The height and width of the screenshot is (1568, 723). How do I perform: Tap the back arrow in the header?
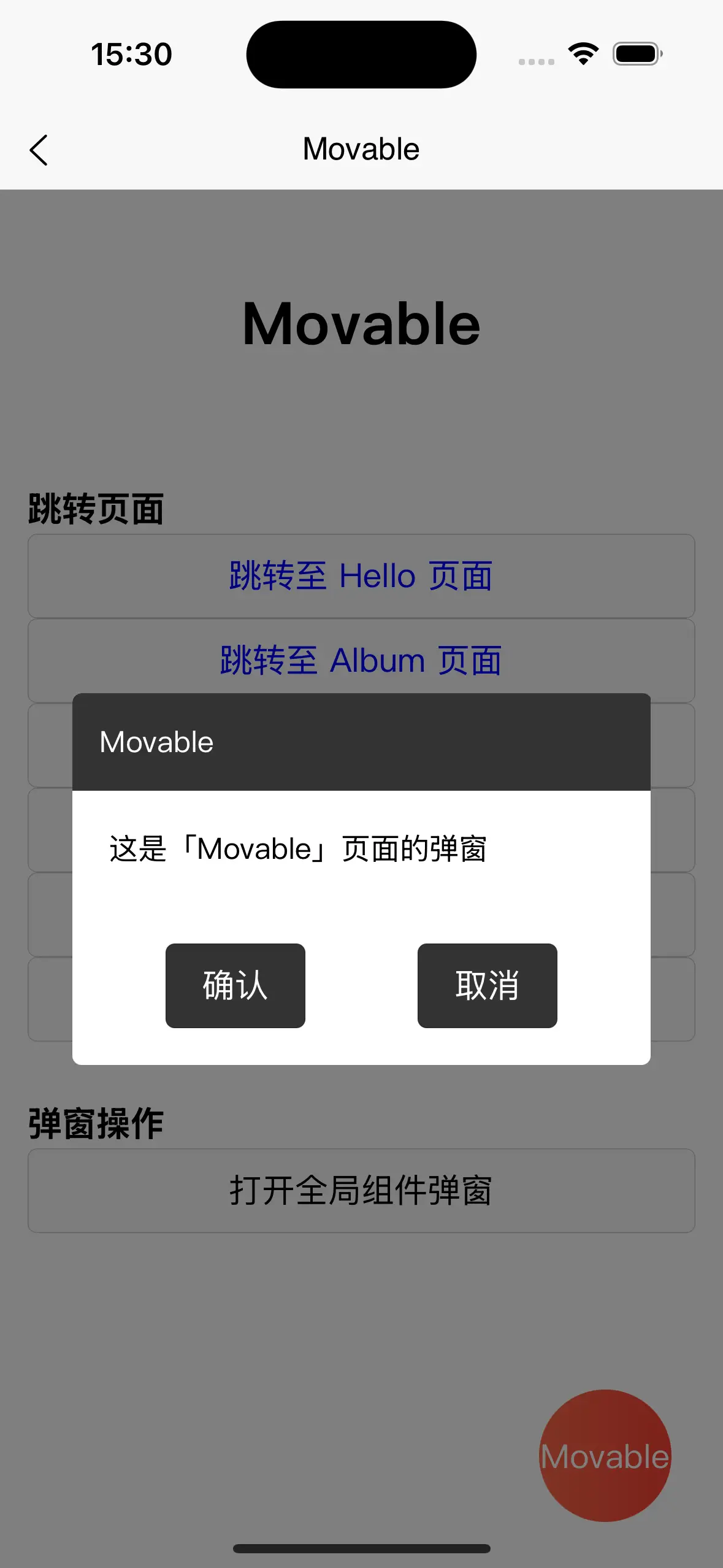(39, 150)
